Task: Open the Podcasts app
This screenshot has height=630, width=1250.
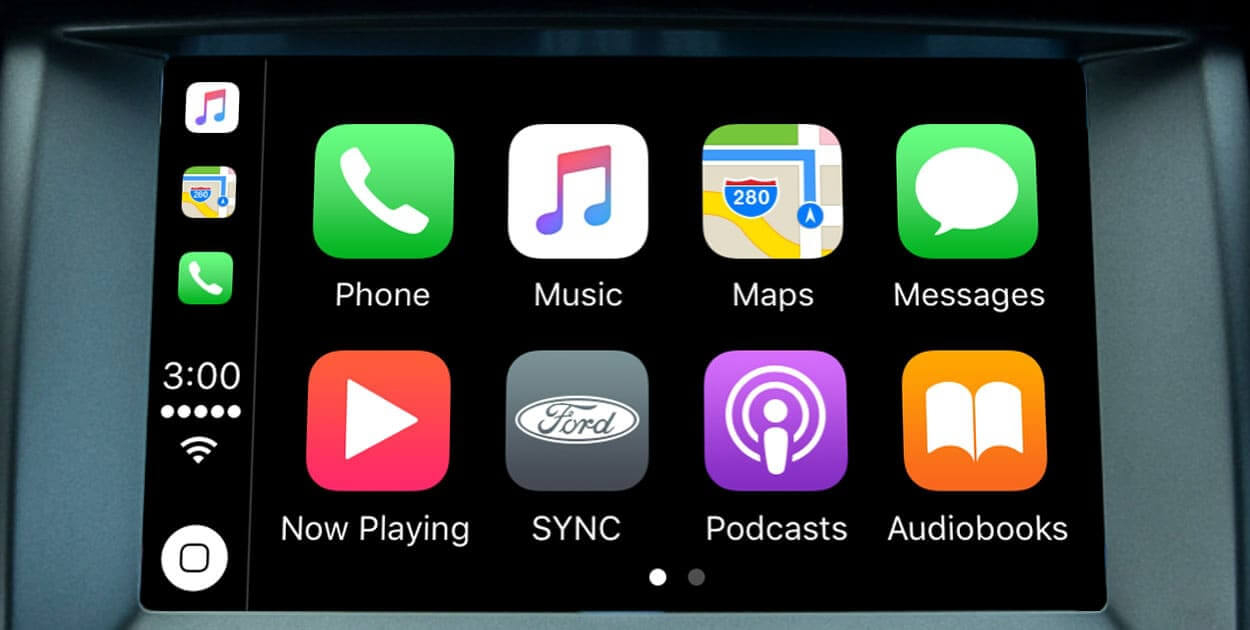Action: pos(775,420)
